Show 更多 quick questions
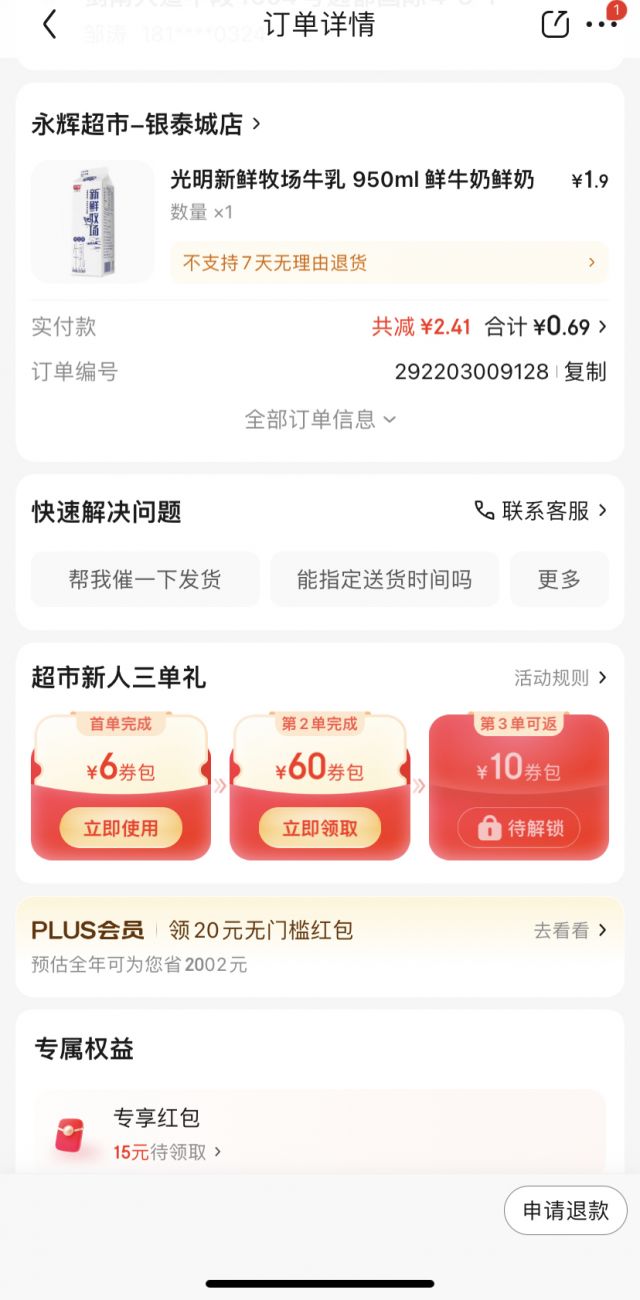 pyautogui.click(x=559, y=579)
